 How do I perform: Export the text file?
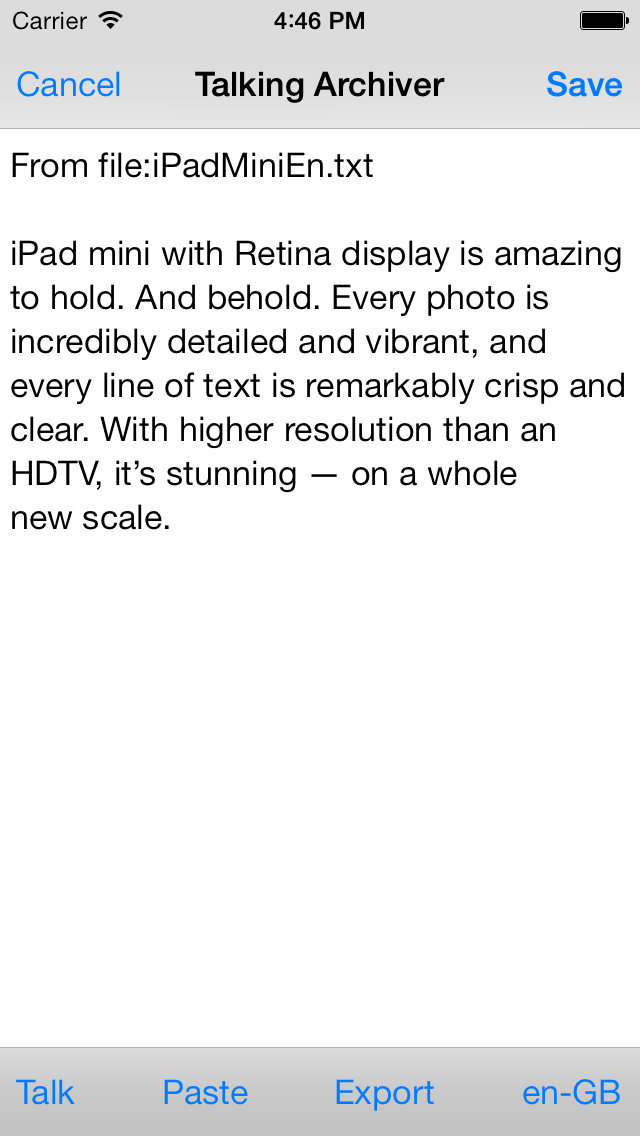pos(384,1092)
